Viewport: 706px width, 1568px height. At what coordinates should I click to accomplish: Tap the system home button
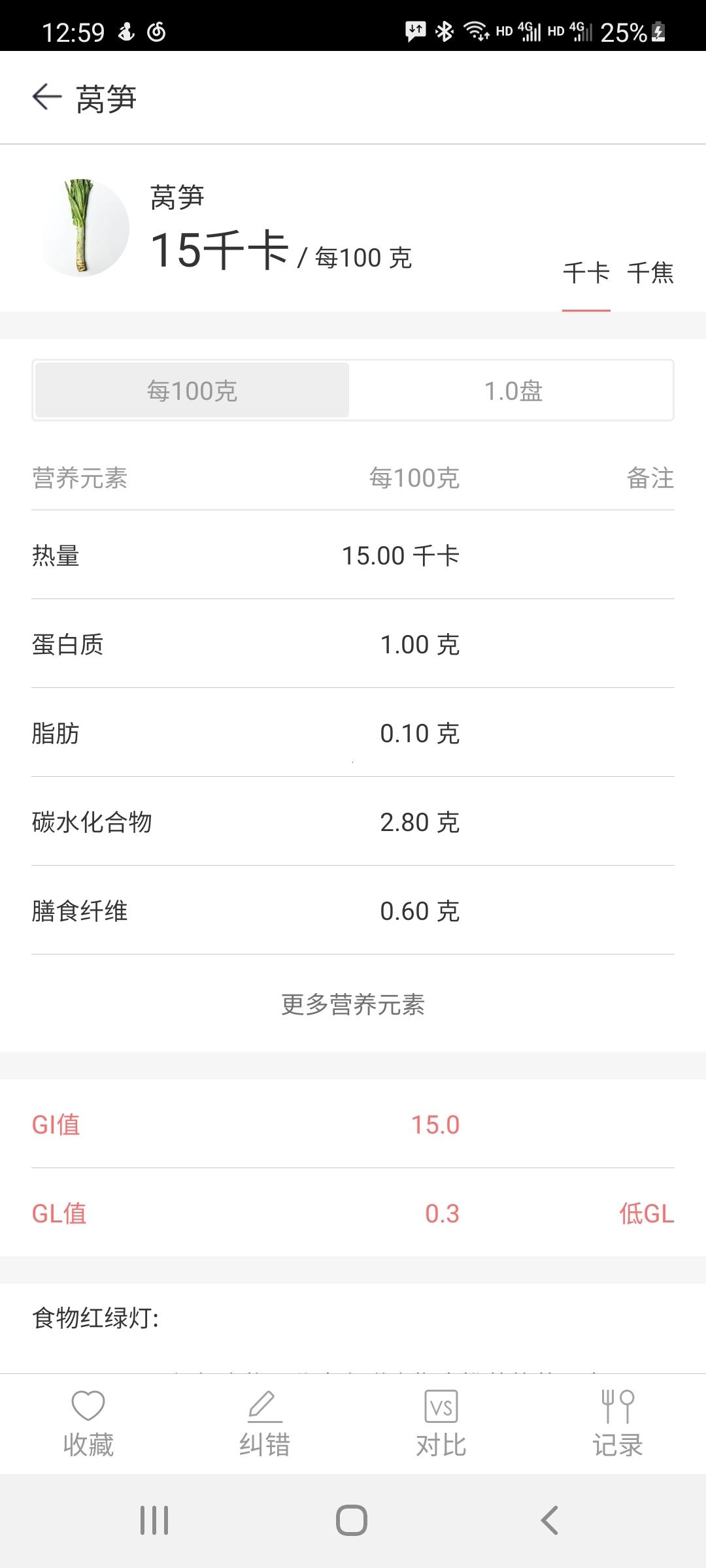(352, 1520)
